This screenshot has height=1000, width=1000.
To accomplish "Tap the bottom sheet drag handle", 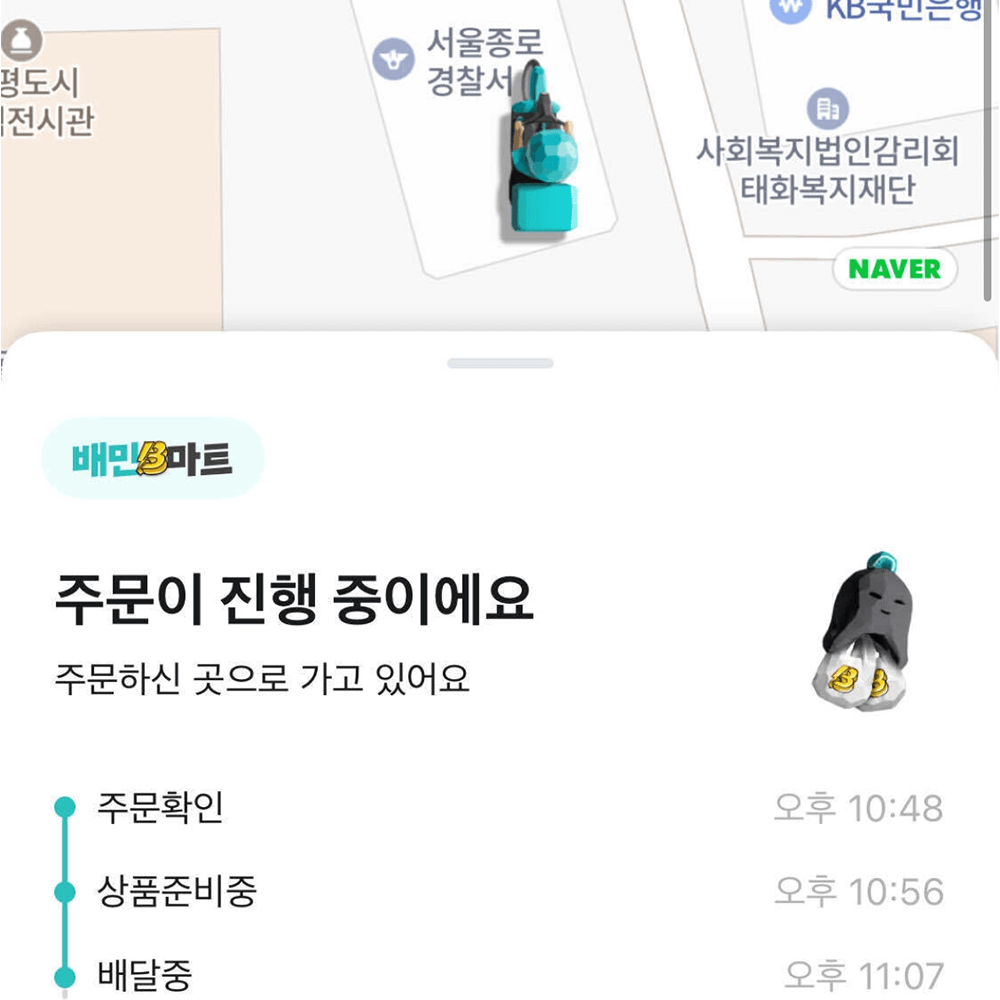I will click(500, 363).
